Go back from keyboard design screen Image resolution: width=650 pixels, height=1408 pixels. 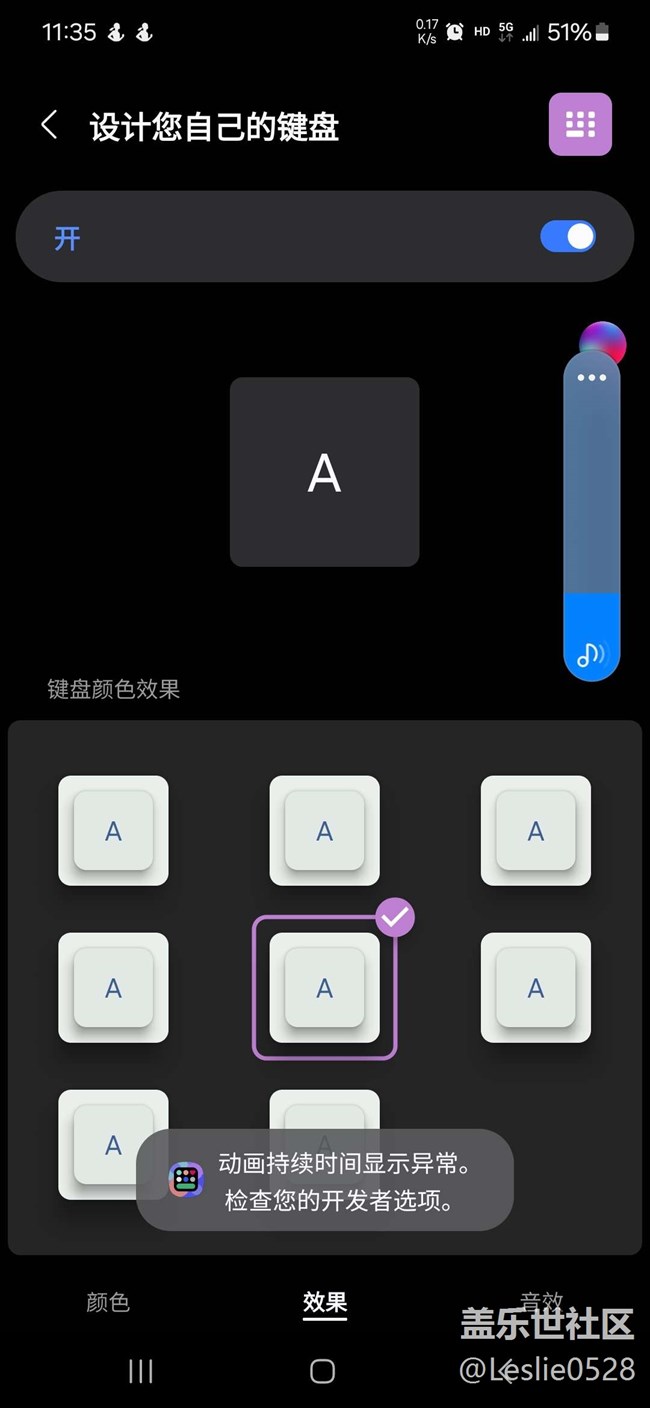click(x=49, y=126)
